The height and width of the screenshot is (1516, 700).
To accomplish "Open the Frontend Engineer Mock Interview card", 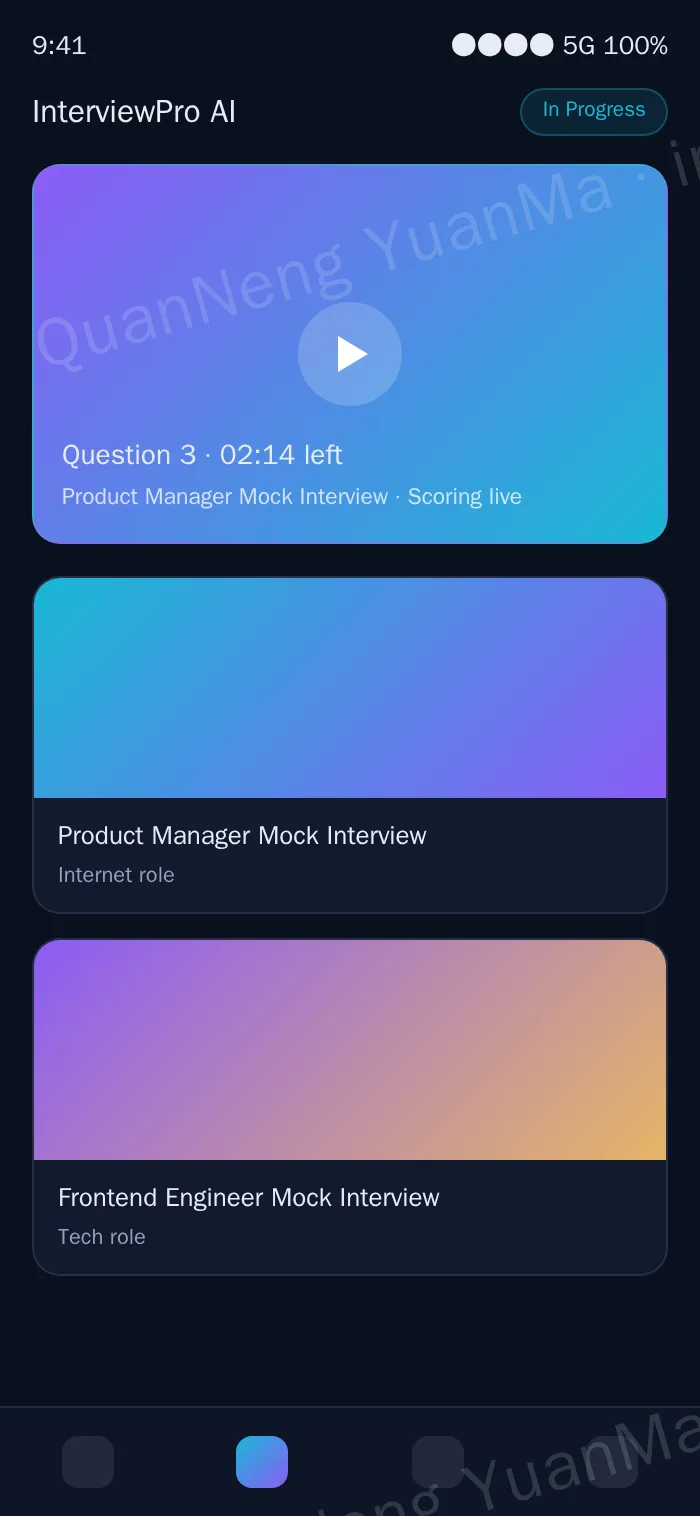I will click(350, 1107).
